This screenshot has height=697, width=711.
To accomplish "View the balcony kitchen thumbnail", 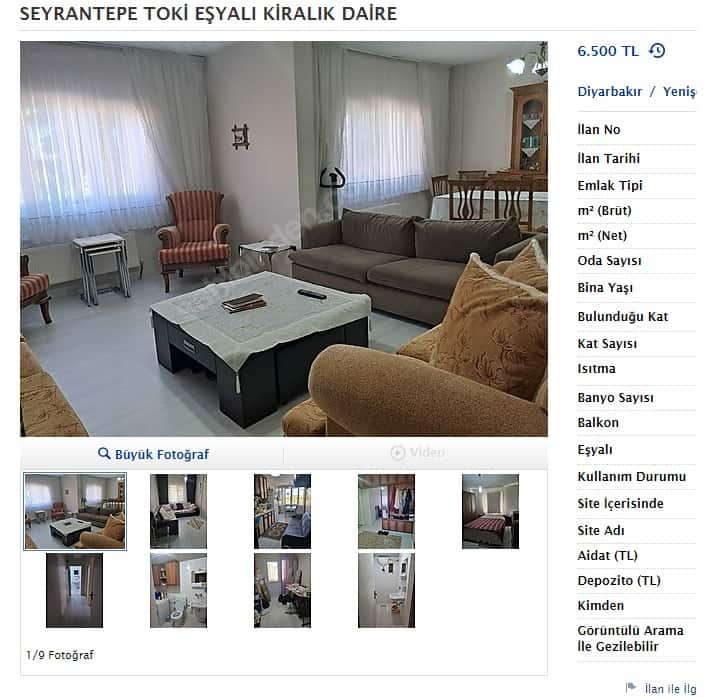I will click(x=282, y=511).
